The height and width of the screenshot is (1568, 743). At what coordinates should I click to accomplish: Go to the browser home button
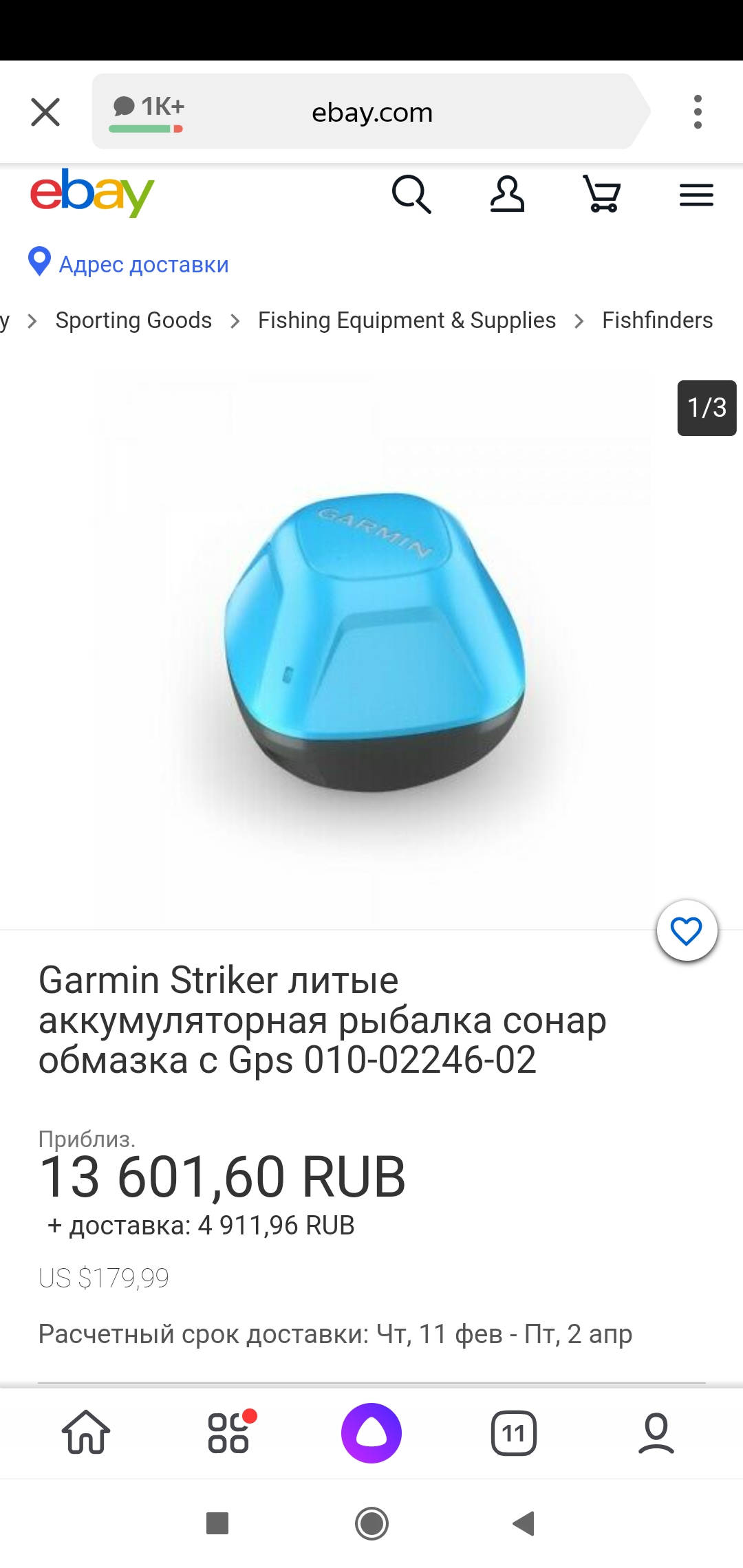87,1433
